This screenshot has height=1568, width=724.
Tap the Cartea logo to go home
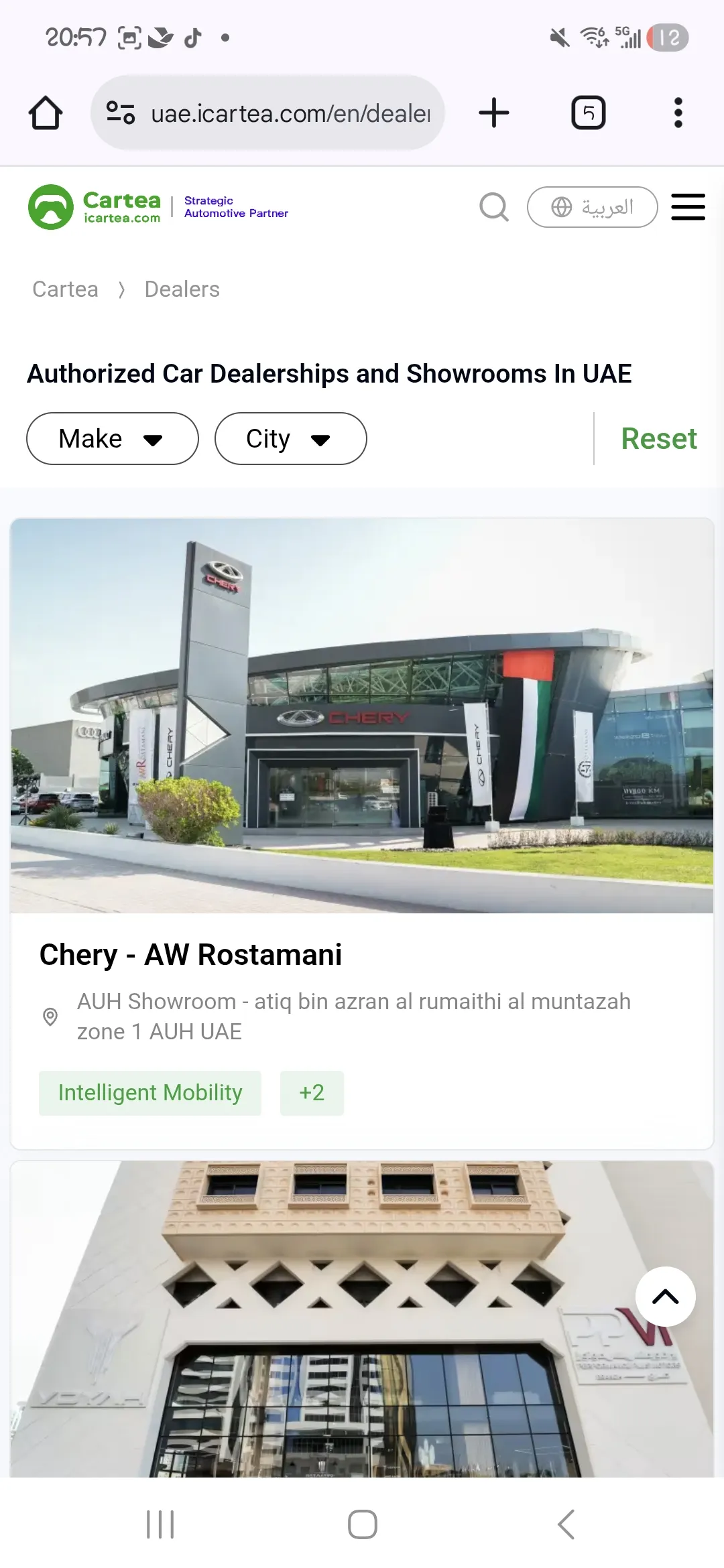pyautogui.click(x=94, y=207)
